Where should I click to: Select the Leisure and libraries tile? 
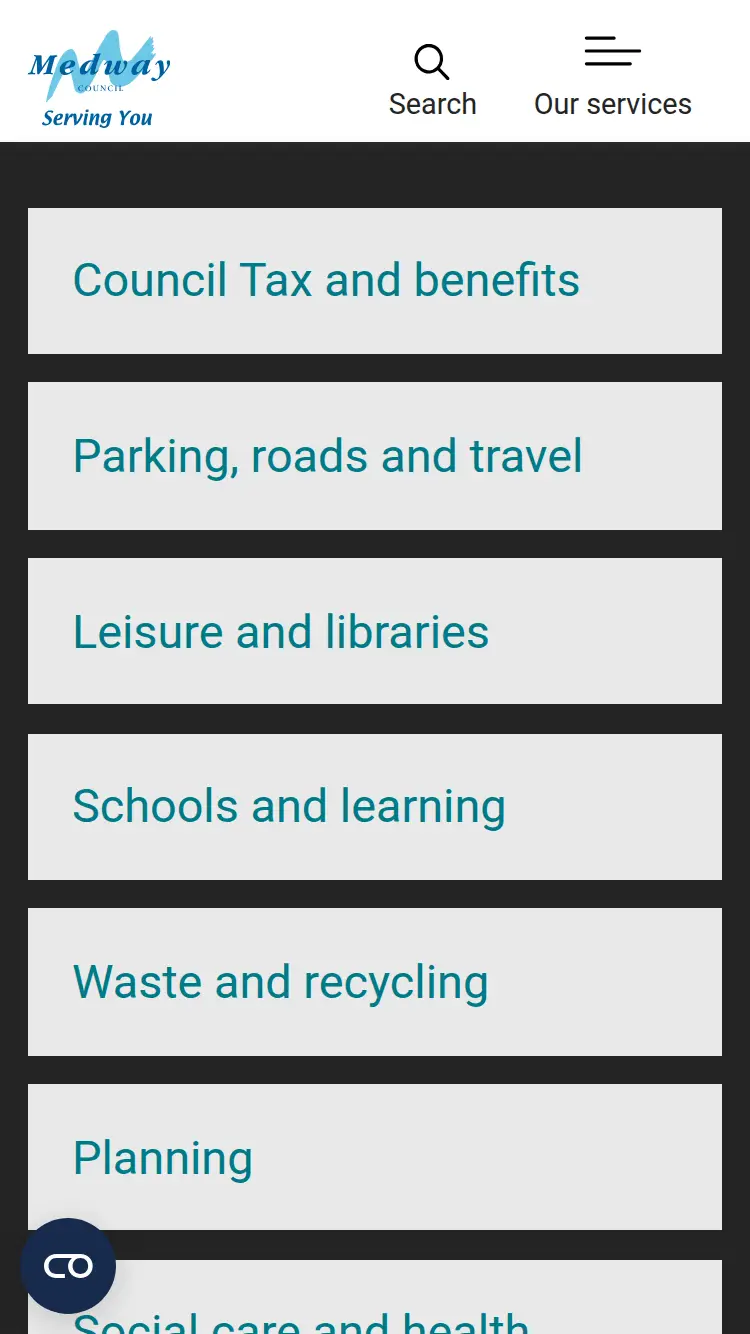coord(375,631)
